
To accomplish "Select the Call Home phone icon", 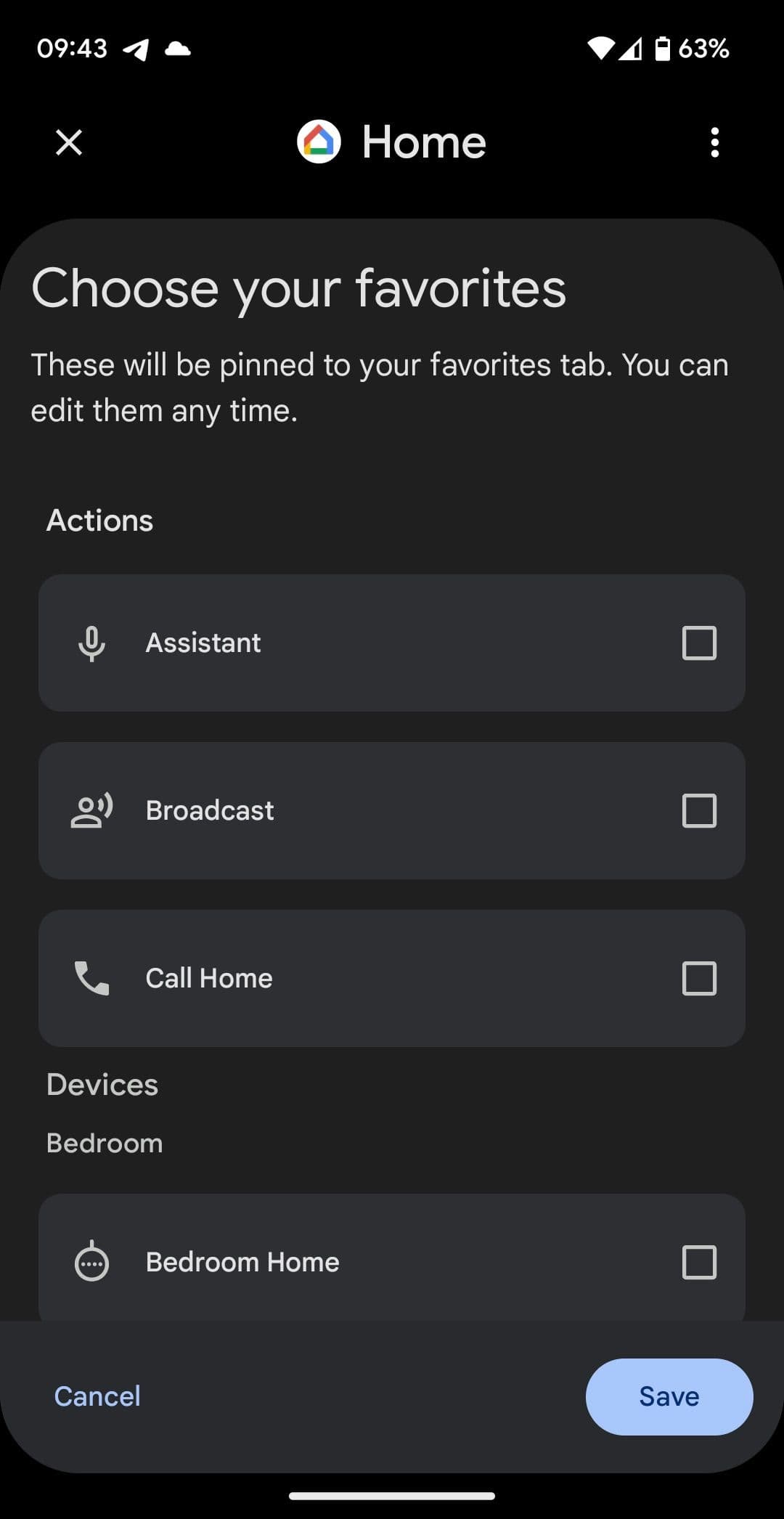I will click(92, 978).
